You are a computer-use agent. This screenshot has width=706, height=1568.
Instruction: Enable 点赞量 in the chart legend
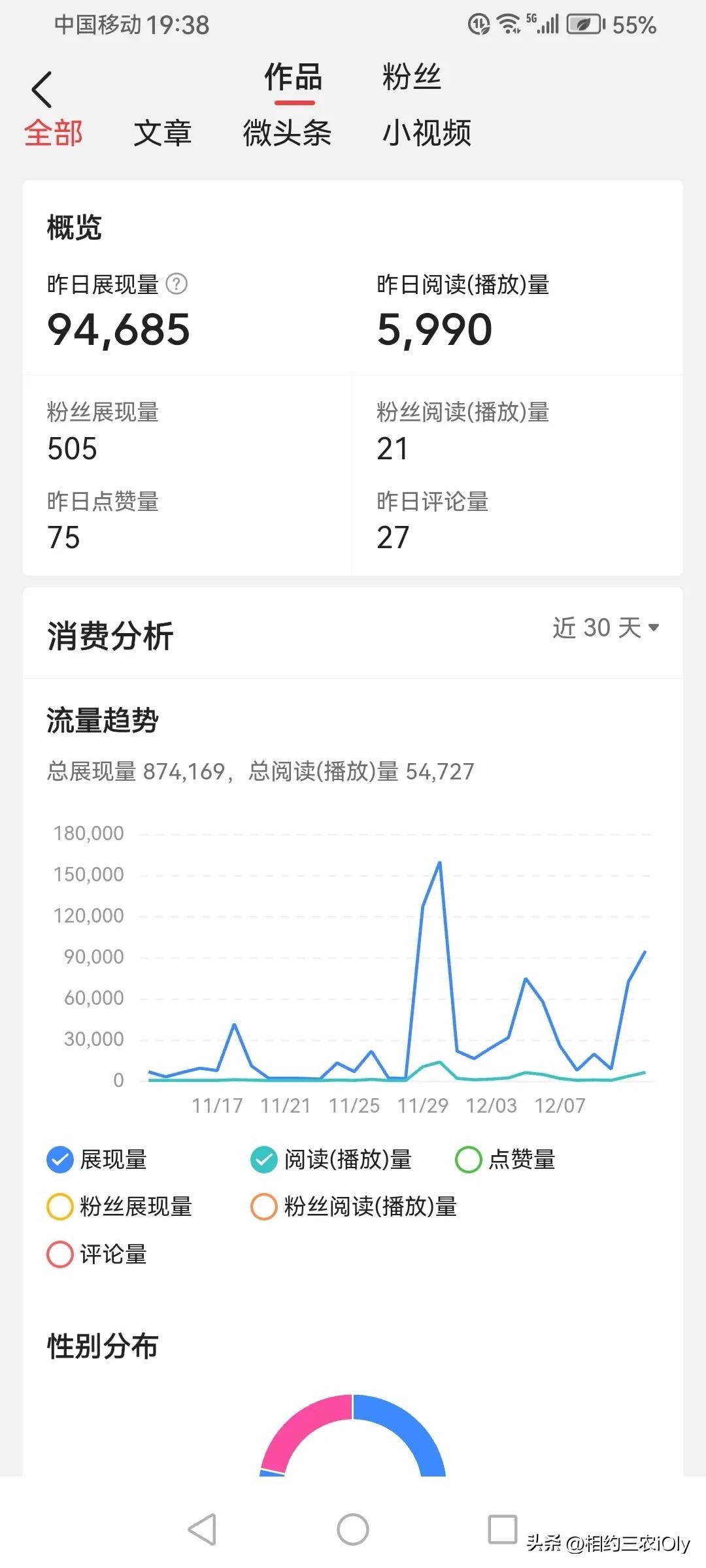coord(505,1160)
